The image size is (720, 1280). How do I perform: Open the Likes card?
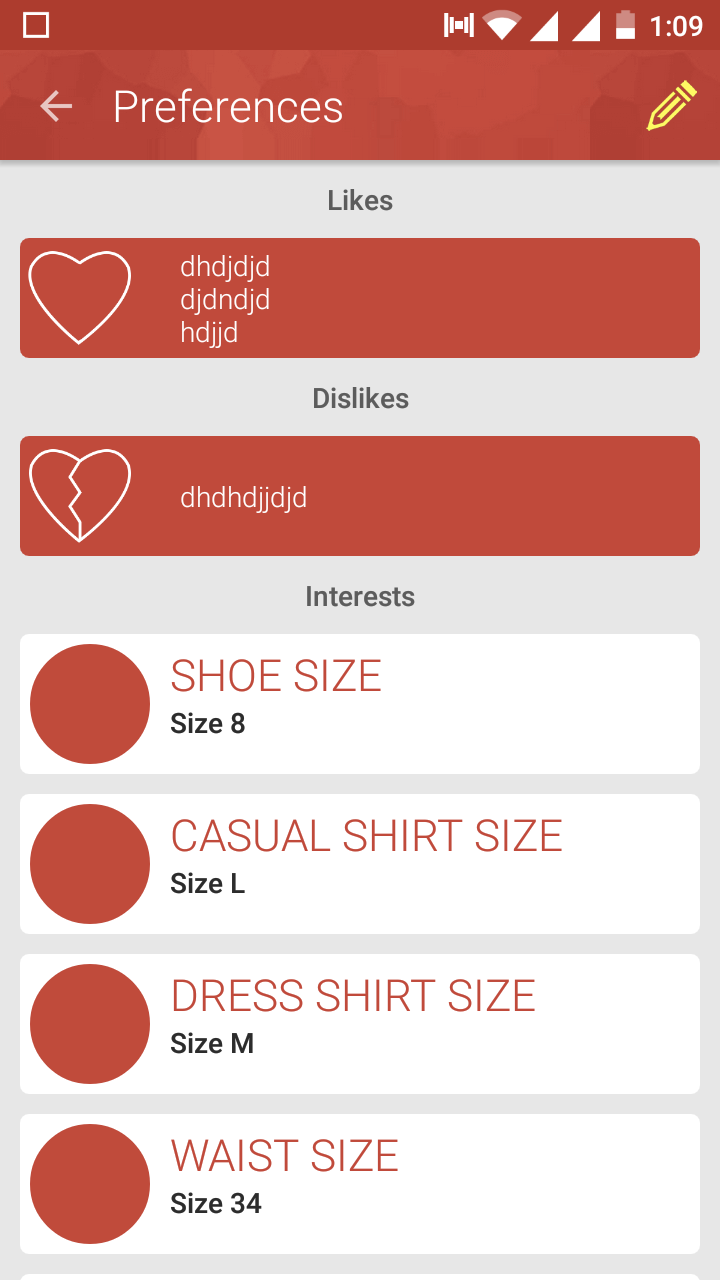click(360, 298)
